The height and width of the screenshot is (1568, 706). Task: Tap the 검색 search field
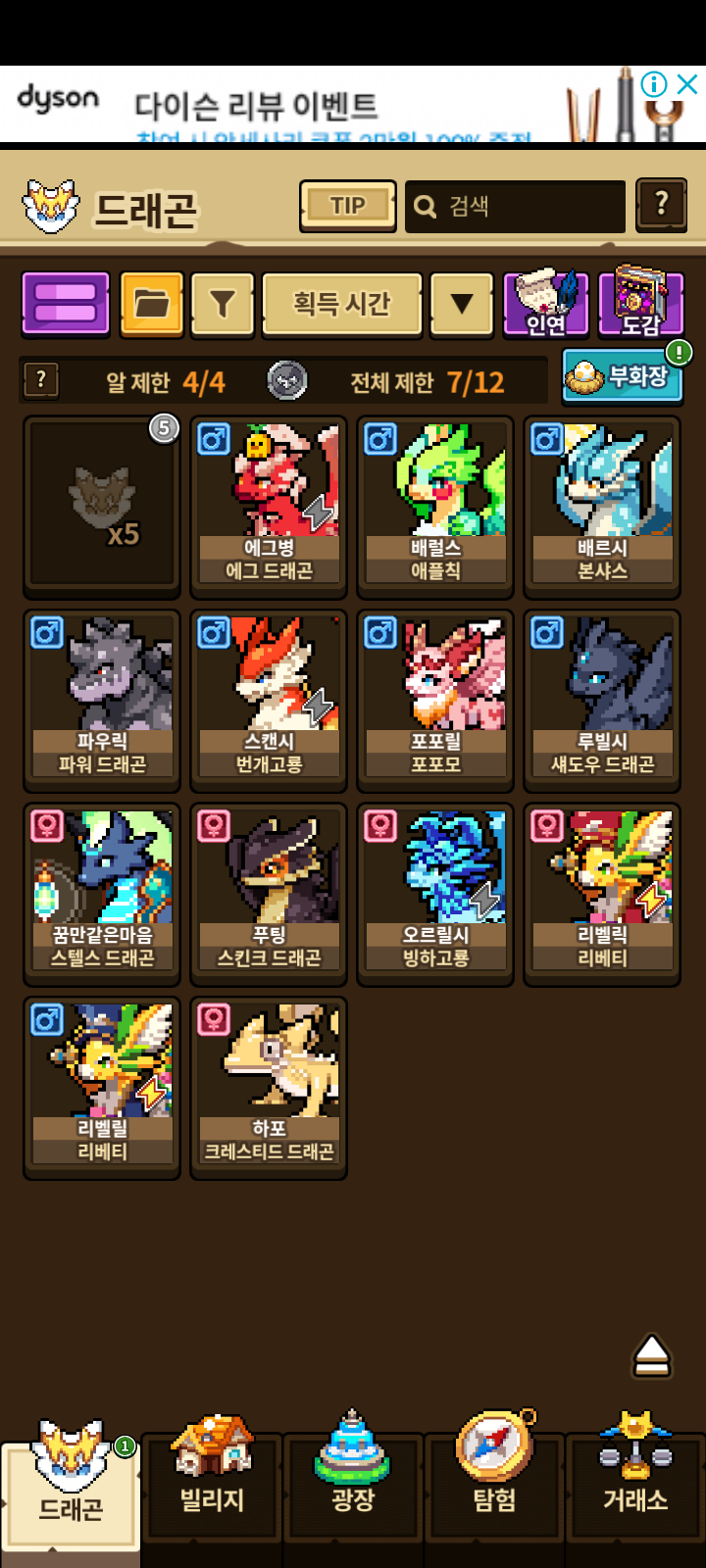(516, 206)
